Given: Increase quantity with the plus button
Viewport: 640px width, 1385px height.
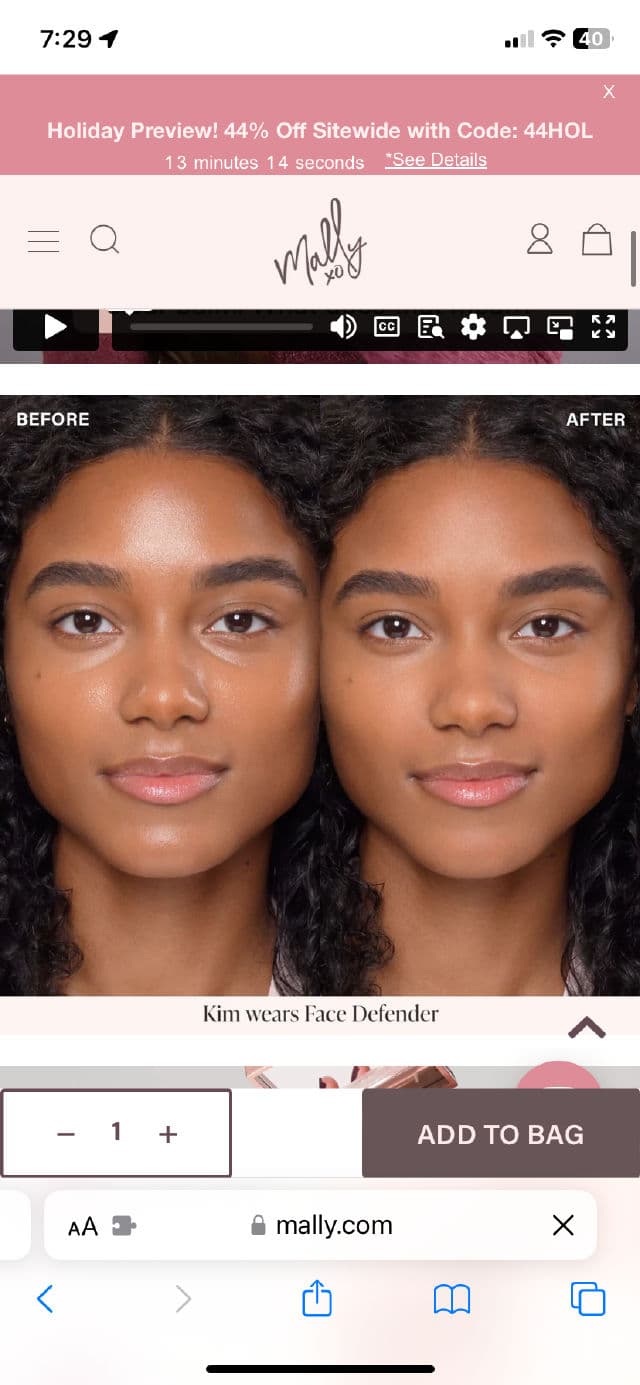Looking at the screenshot, I should pyautogui.click(x=168, y=1134).
